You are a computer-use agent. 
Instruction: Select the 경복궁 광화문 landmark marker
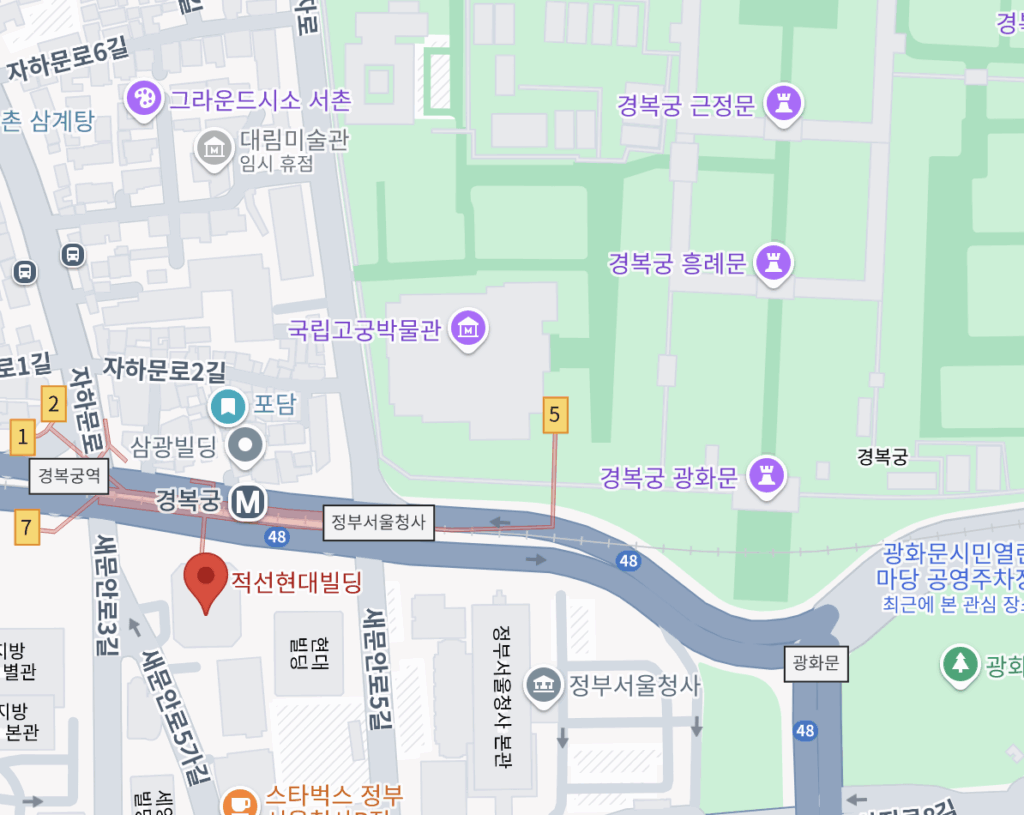click(768, 474)
